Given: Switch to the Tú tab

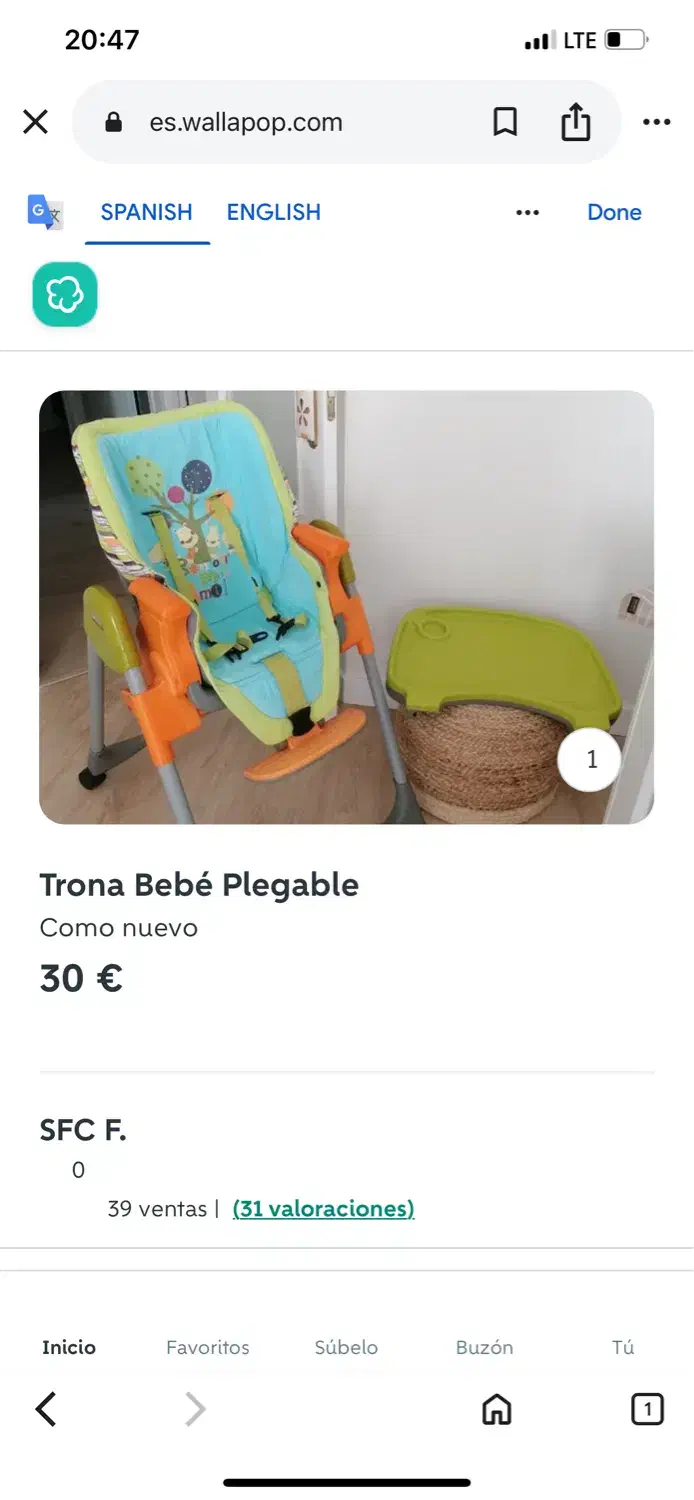Looking at the screenshot, I should coord(623,1347).
